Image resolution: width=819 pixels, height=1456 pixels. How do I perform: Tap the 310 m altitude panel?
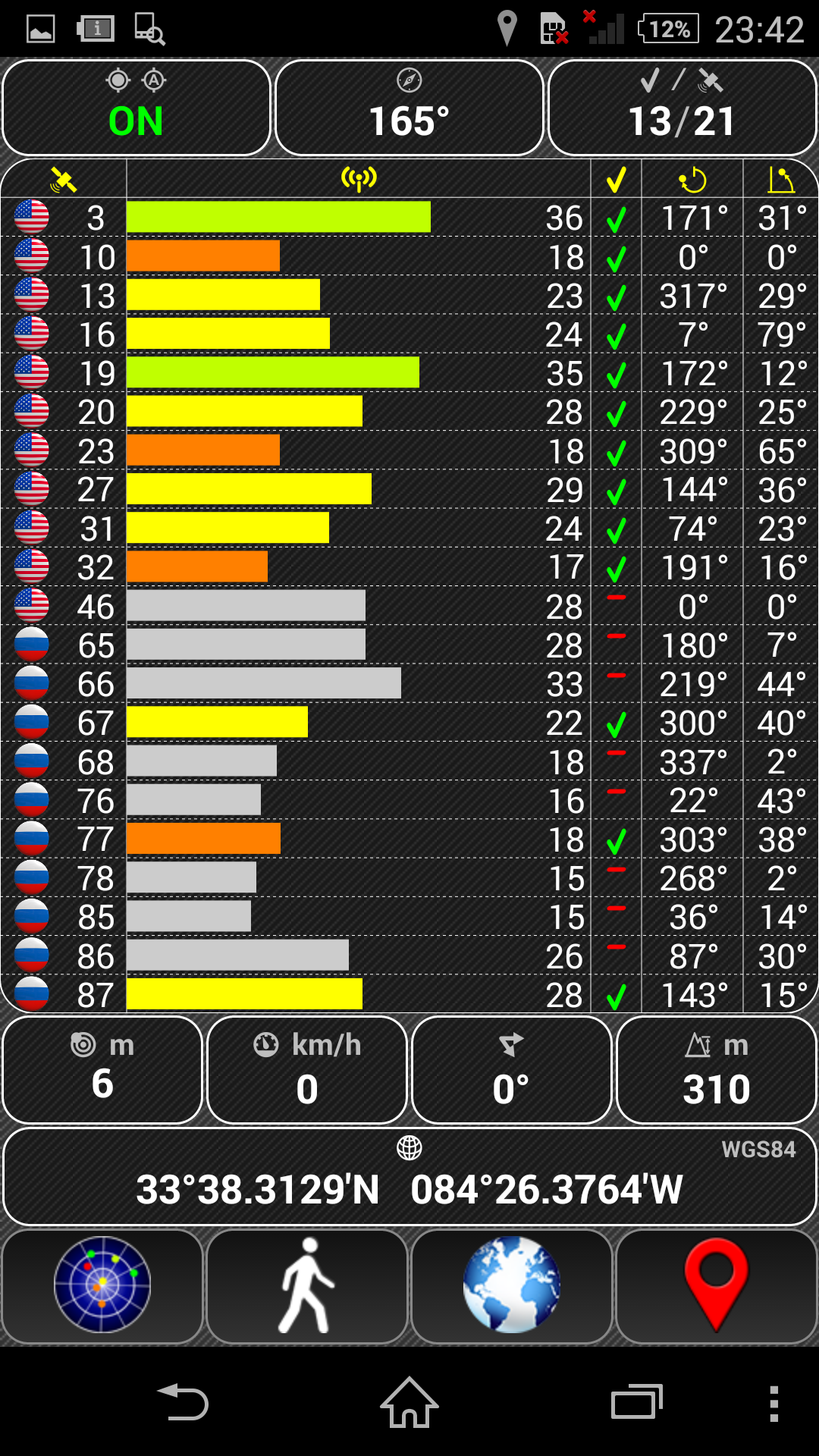tap(716, 1070)
